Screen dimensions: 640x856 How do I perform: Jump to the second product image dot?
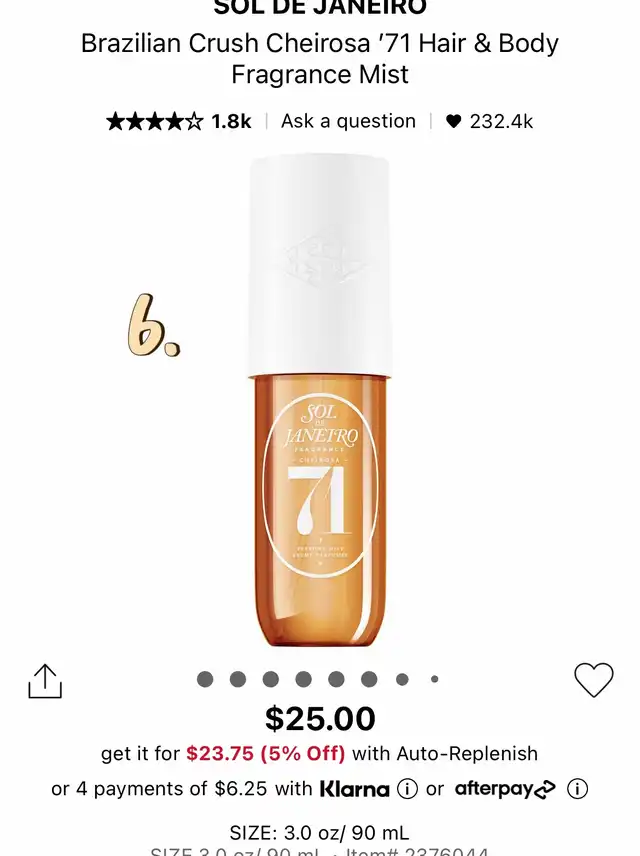coord(238,679)
